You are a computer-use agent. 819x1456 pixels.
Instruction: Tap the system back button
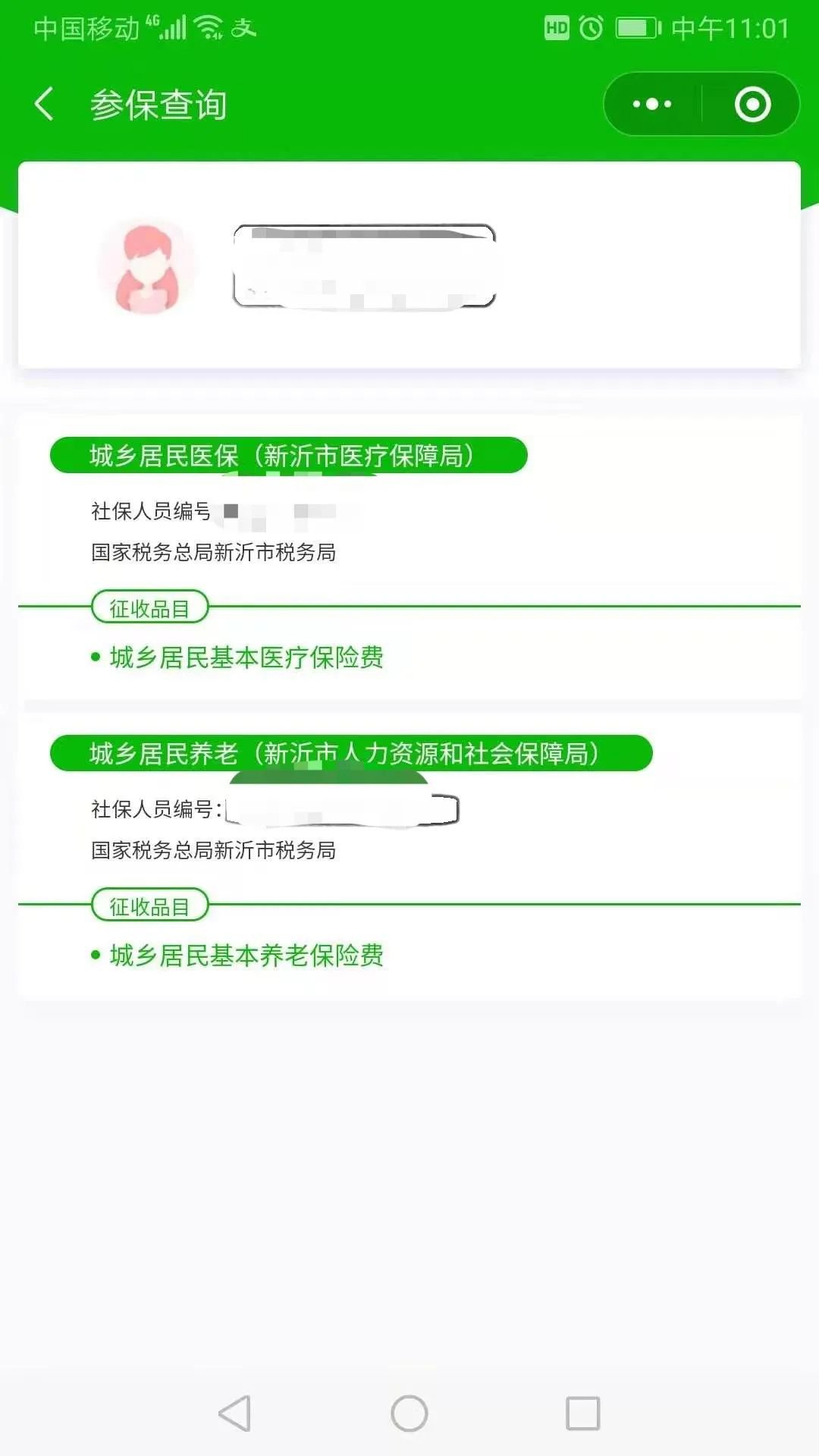point(234,1414)
